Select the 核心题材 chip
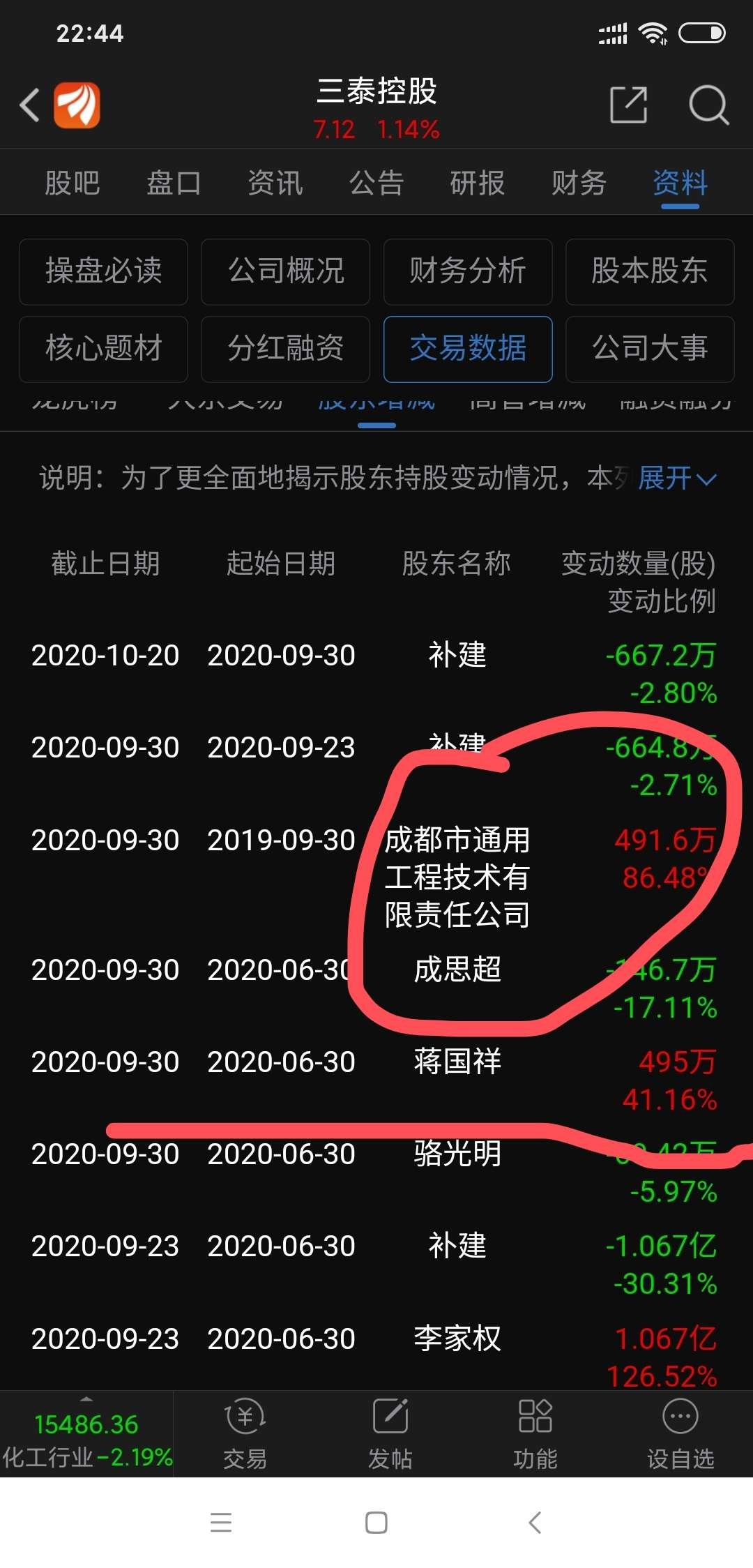Viewport: 753px width, 1568px height. [x=103, y=349]
